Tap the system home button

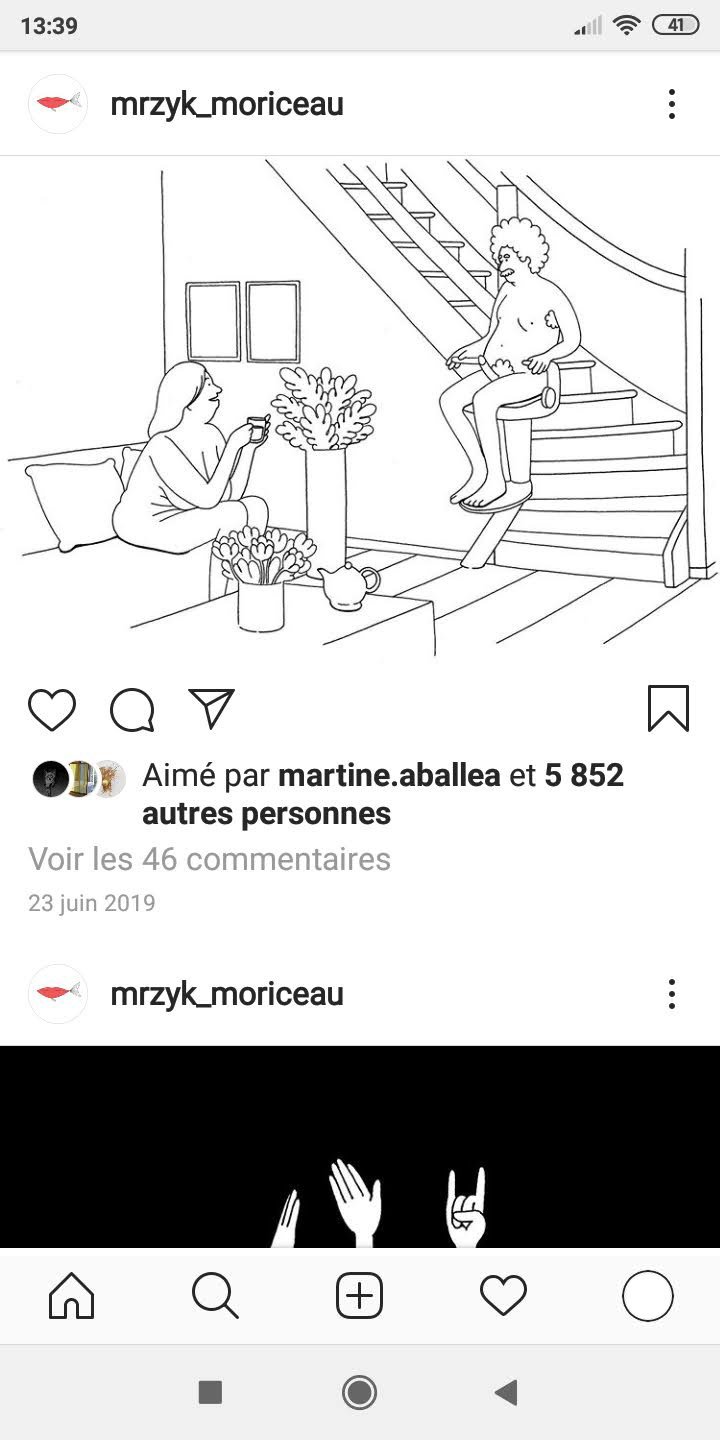(x=359, y=1392)
